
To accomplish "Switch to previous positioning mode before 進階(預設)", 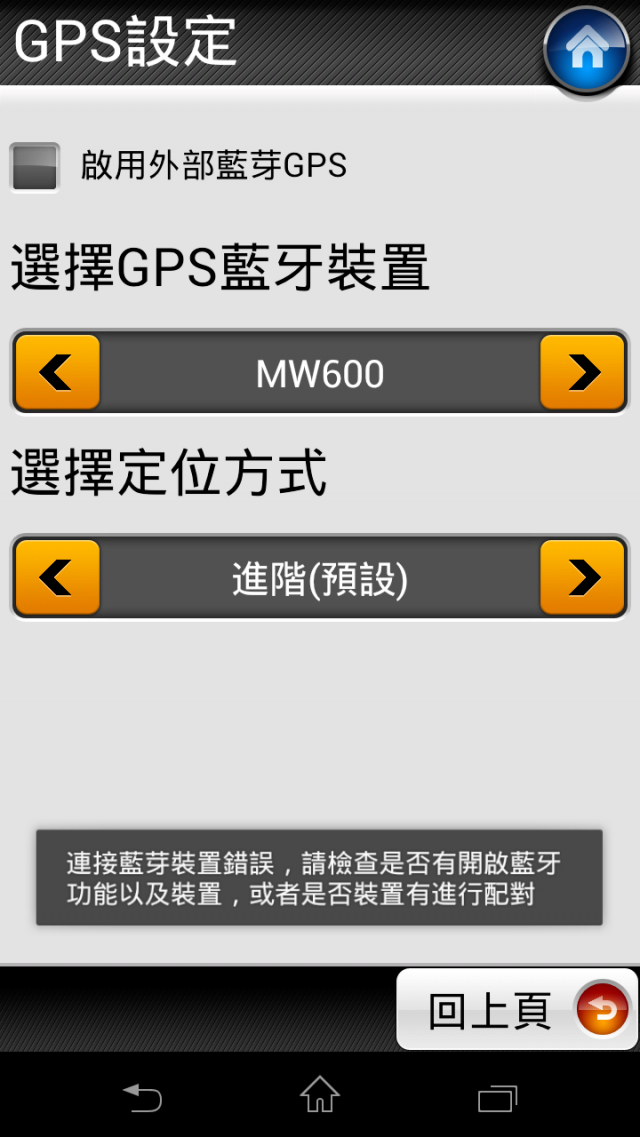I will pyautogui.click(x=57, y=577).
